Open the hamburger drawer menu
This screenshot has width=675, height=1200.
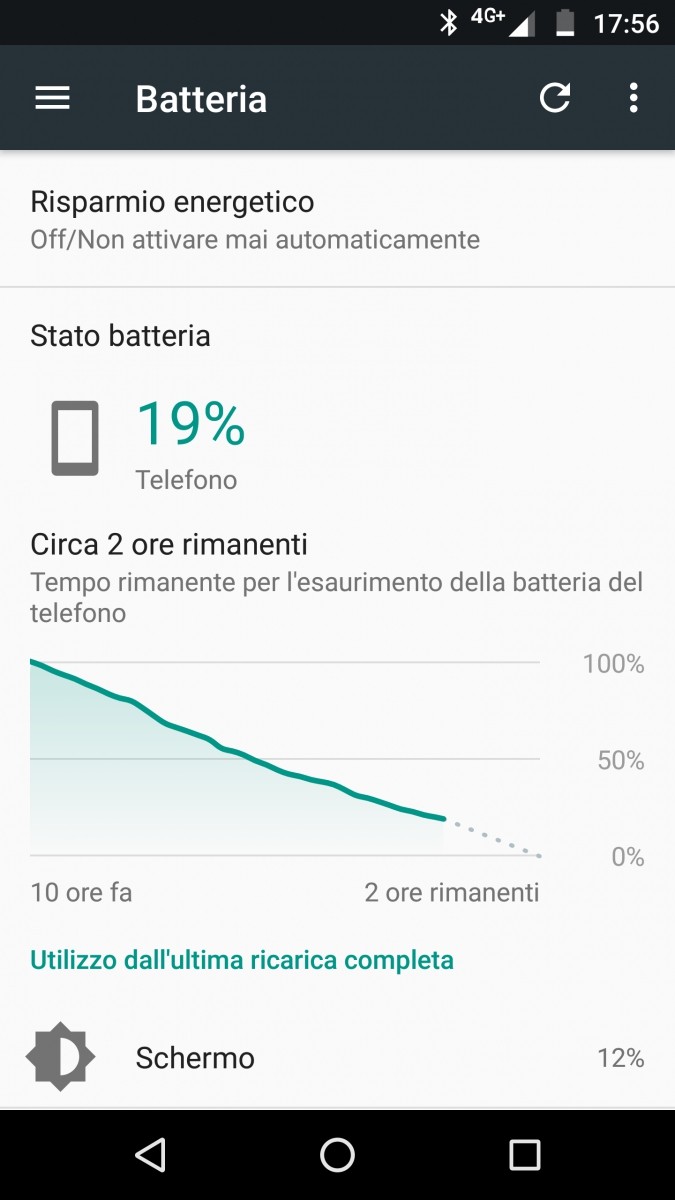click(x=52, y=98)
